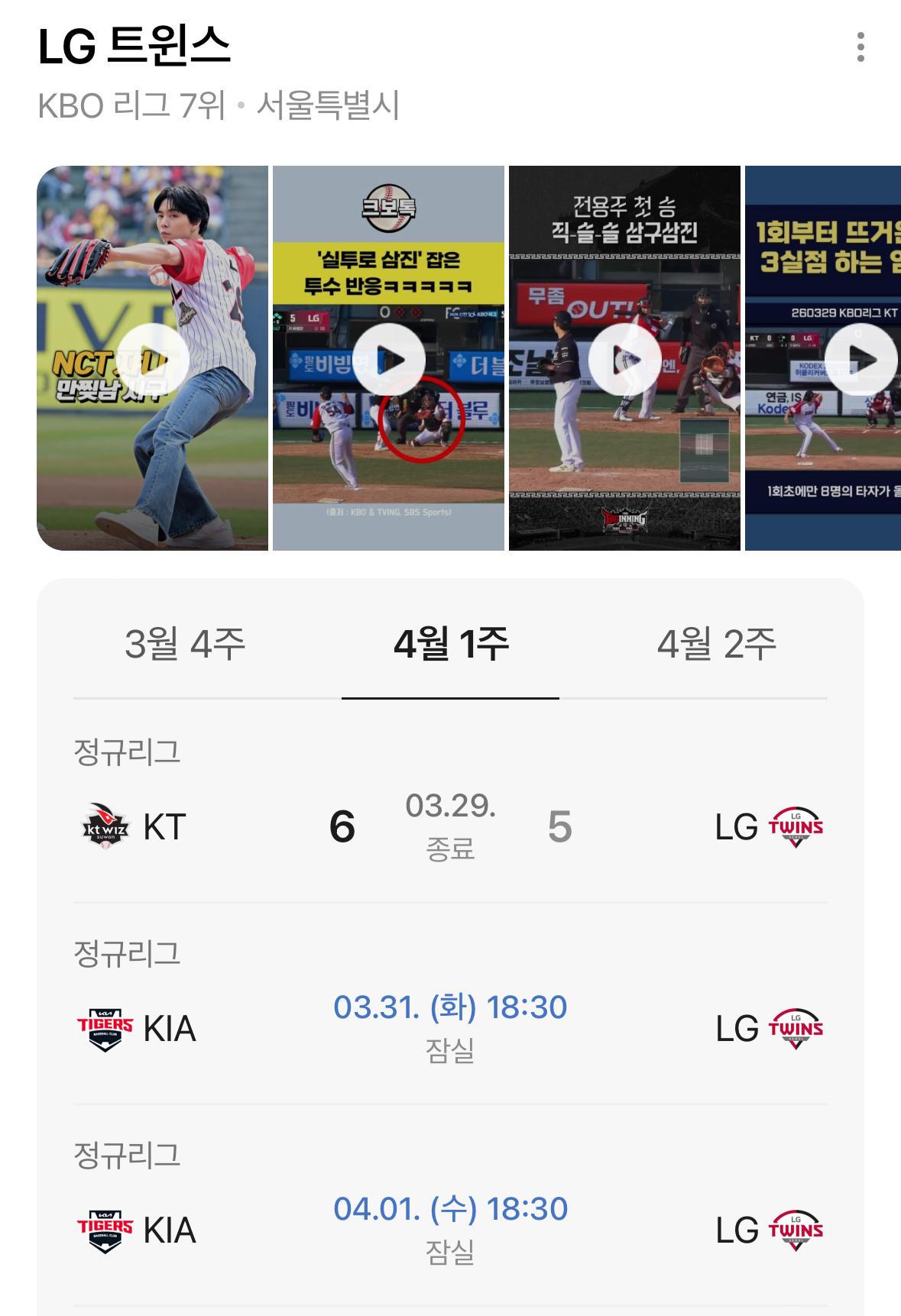Play the '실투로 삼진' pitcher reaction video
The image size is (901, 1316).
tap(389, 359)
